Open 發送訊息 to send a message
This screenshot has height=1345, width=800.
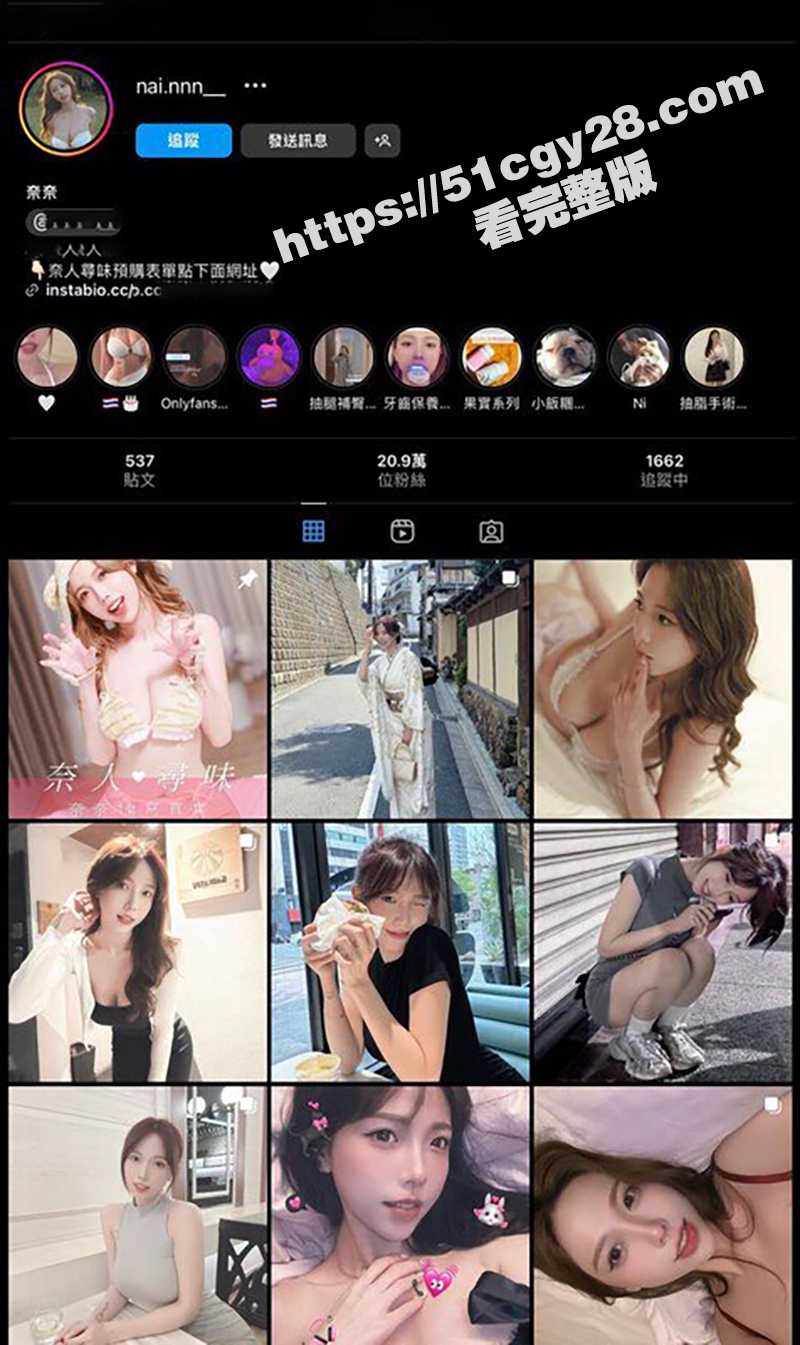297,141
